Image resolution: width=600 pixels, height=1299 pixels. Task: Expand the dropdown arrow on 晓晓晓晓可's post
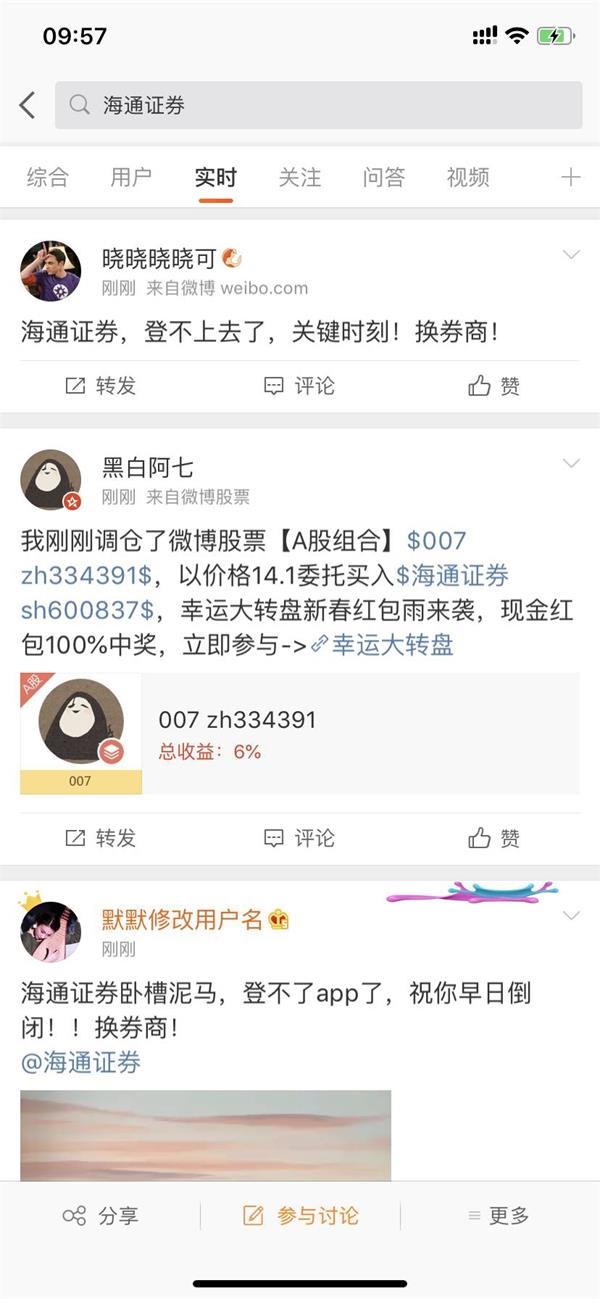click(x=571, y=256)
